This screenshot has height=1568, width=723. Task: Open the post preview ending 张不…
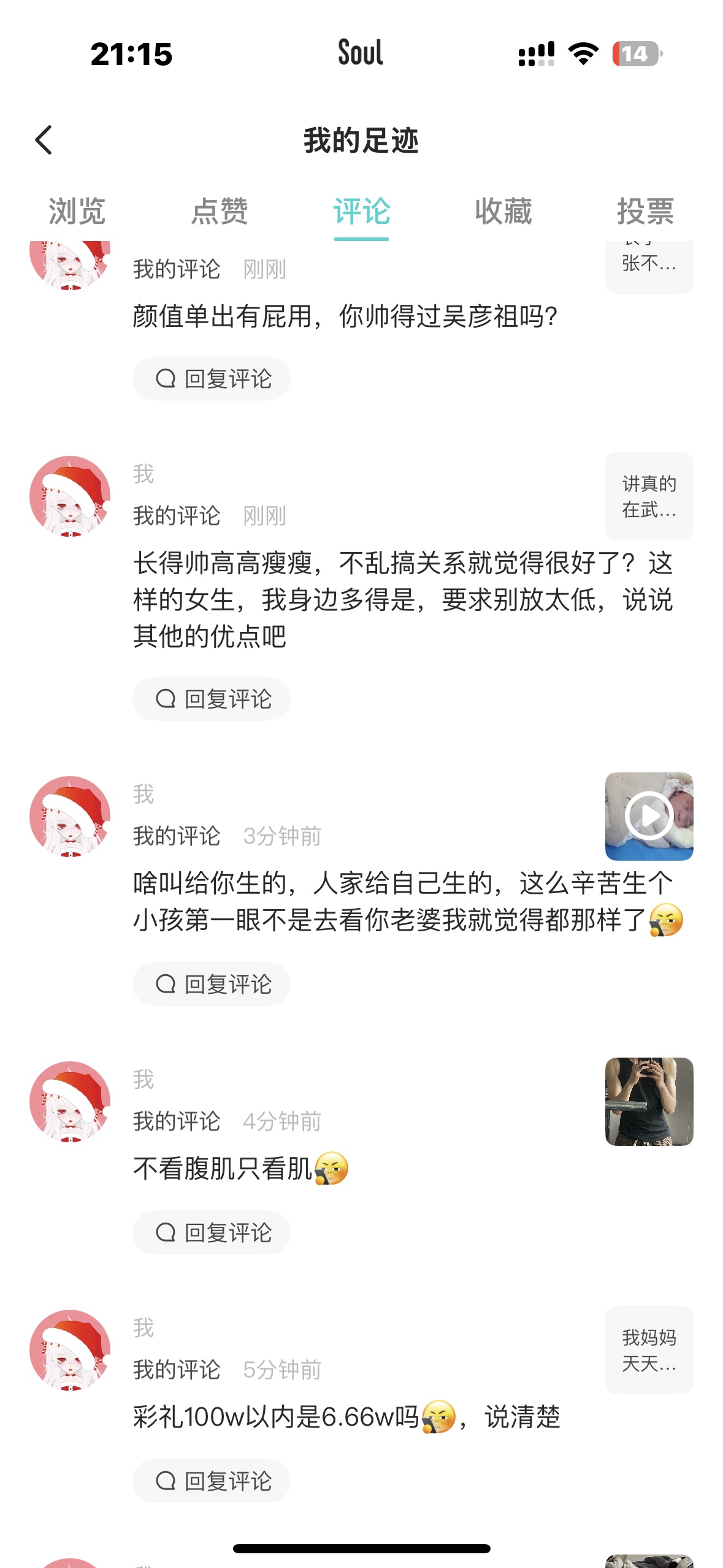click(x=649, y=267)
